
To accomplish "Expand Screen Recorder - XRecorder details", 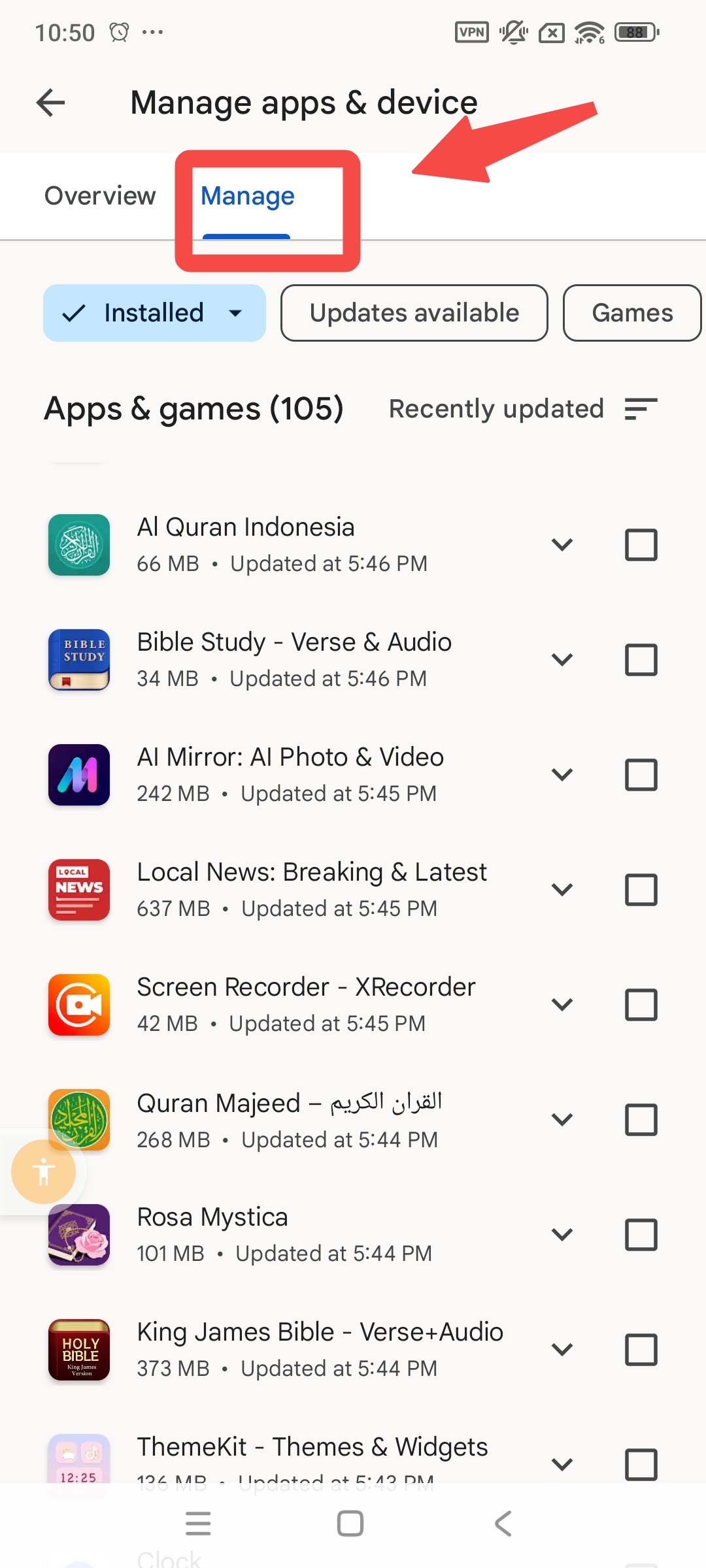I will click(562, 1004).
